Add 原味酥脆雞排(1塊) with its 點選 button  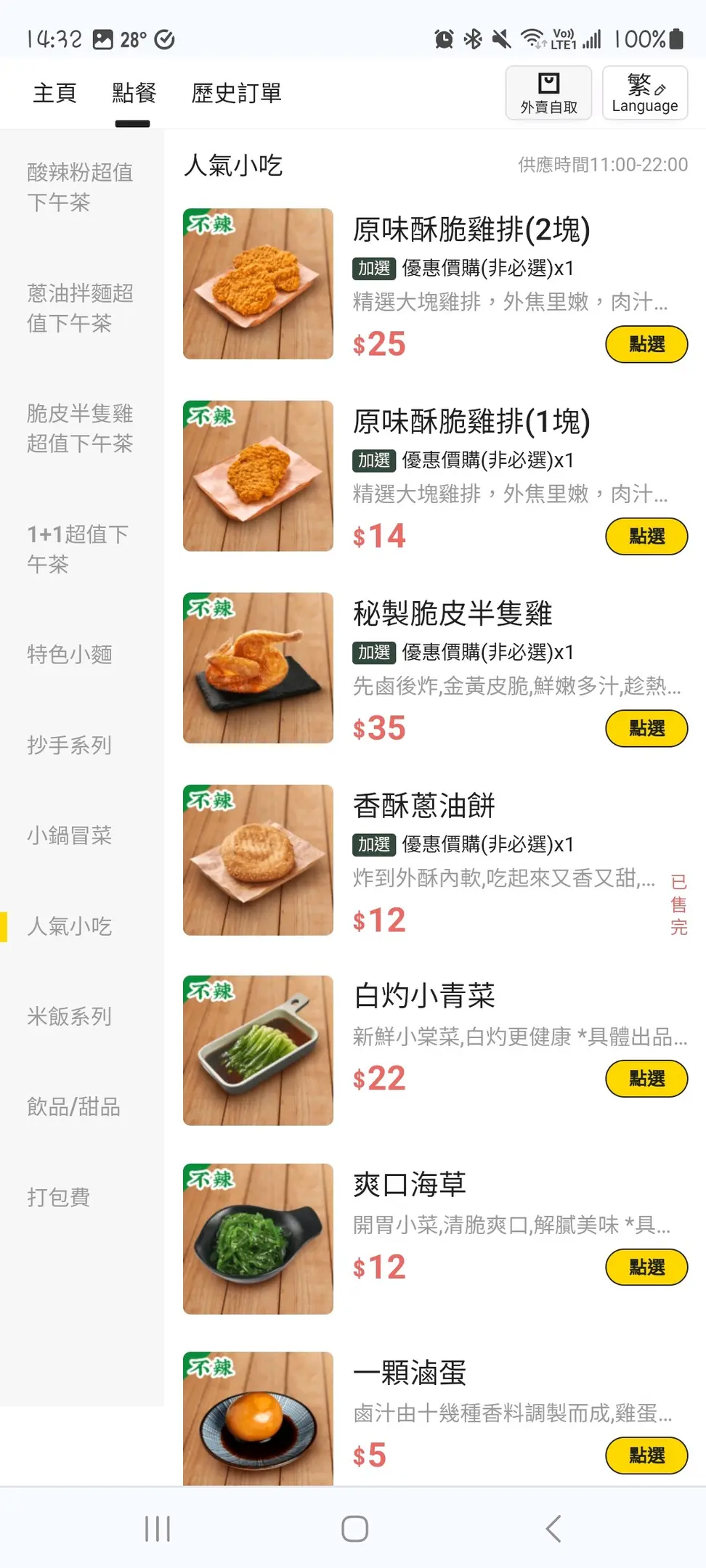[646, 536]
